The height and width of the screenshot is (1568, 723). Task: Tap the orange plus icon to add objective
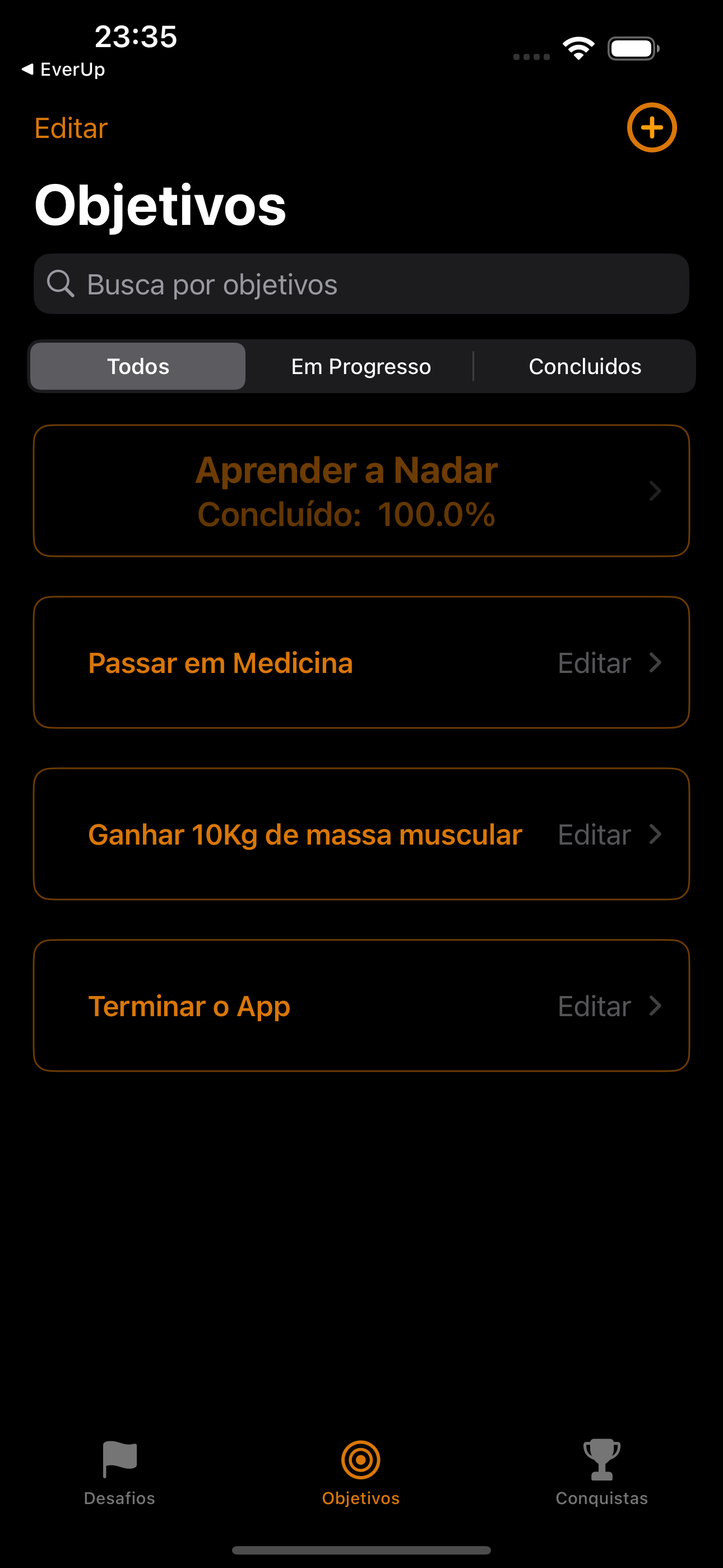tap(652, 128)
